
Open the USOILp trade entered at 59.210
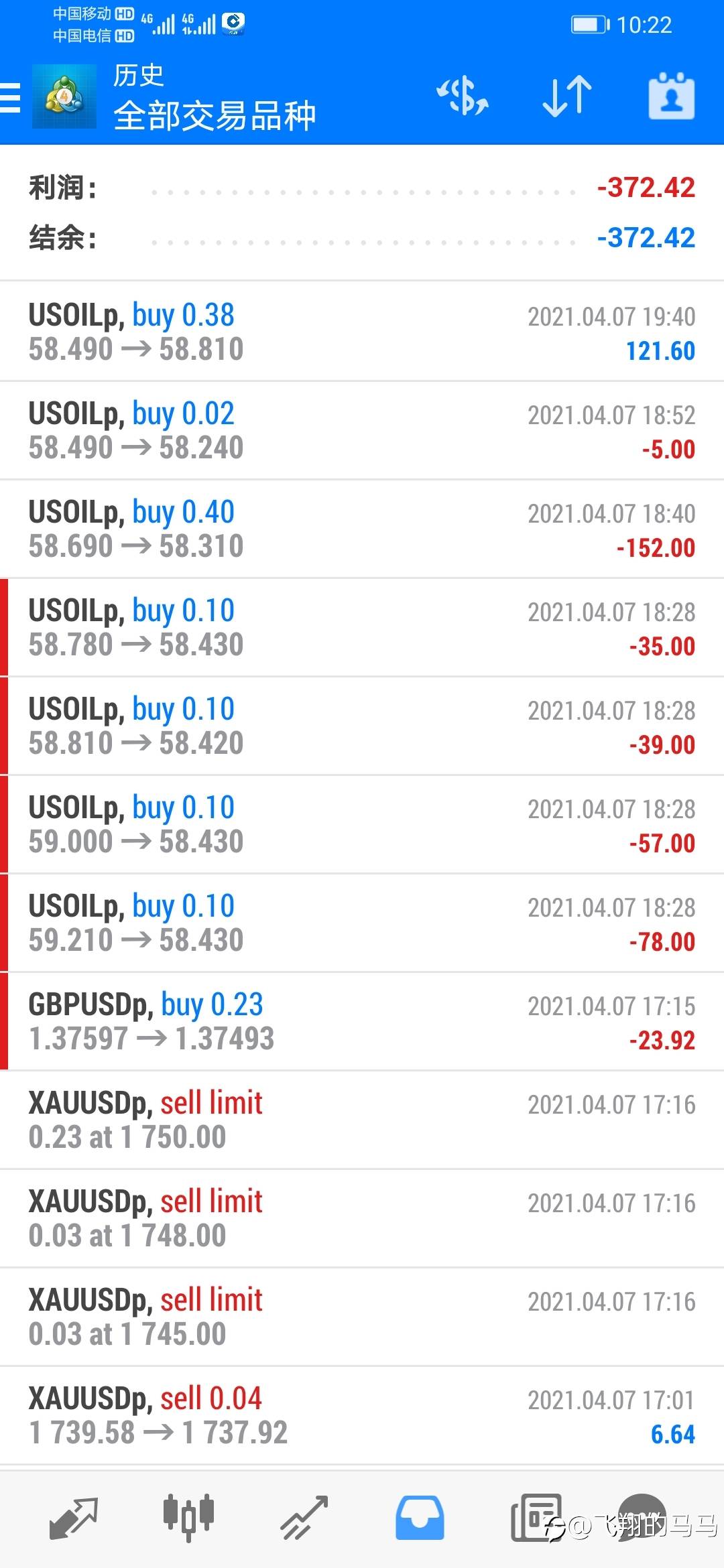(x=362, y=923)
